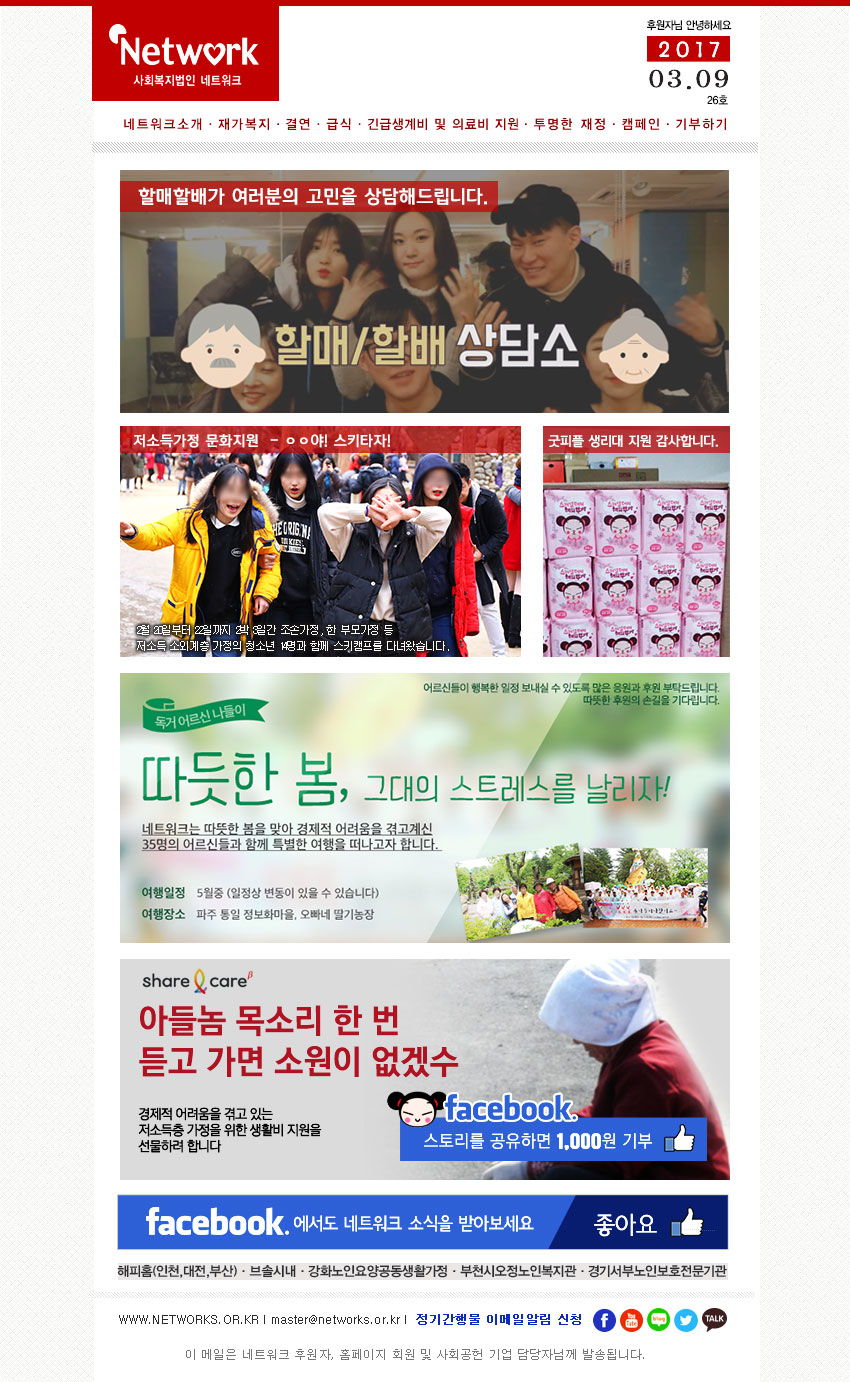Tap the facebook 좋아요 banner
Screen dimensions: 850x1382
[x=422, y=1222]
